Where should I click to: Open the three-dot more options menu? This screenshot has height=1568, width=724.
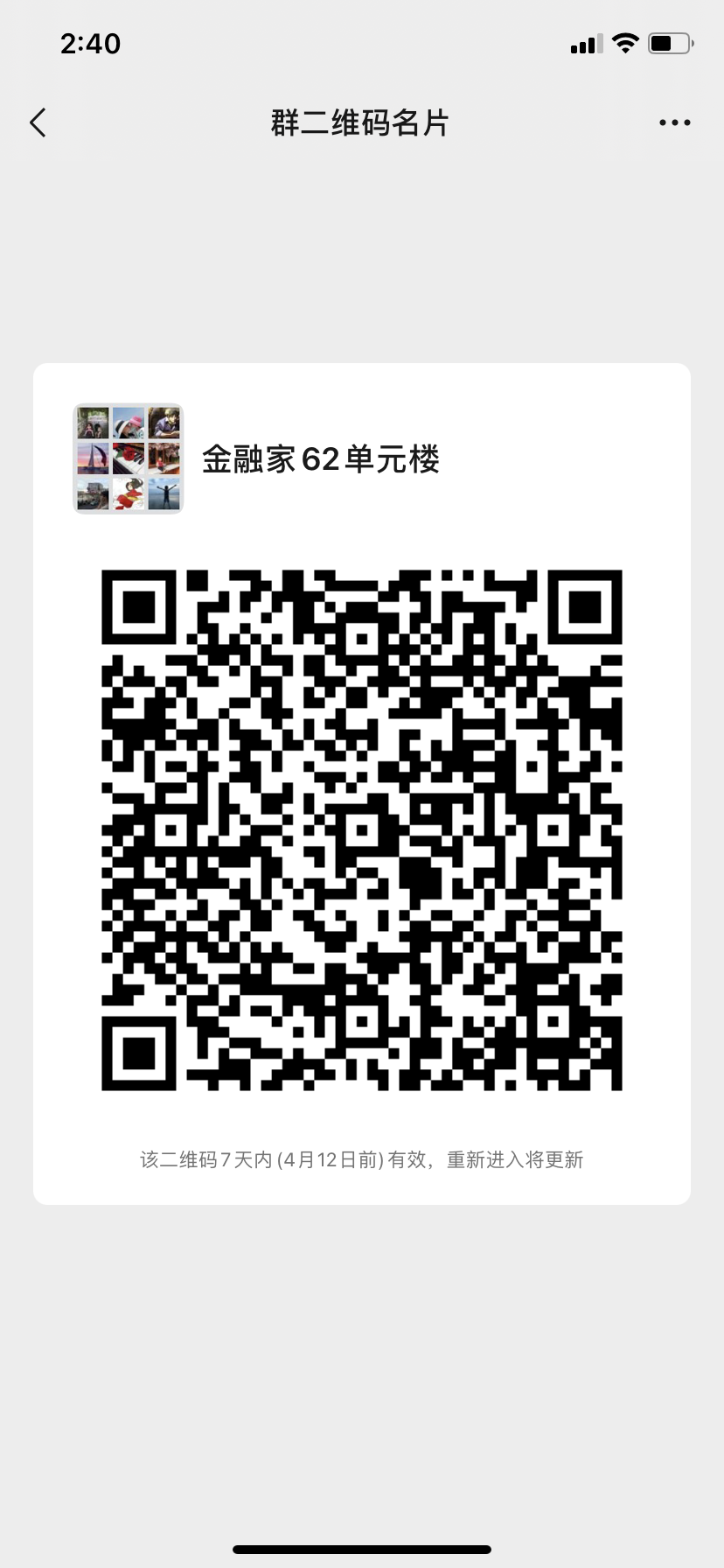675,123
